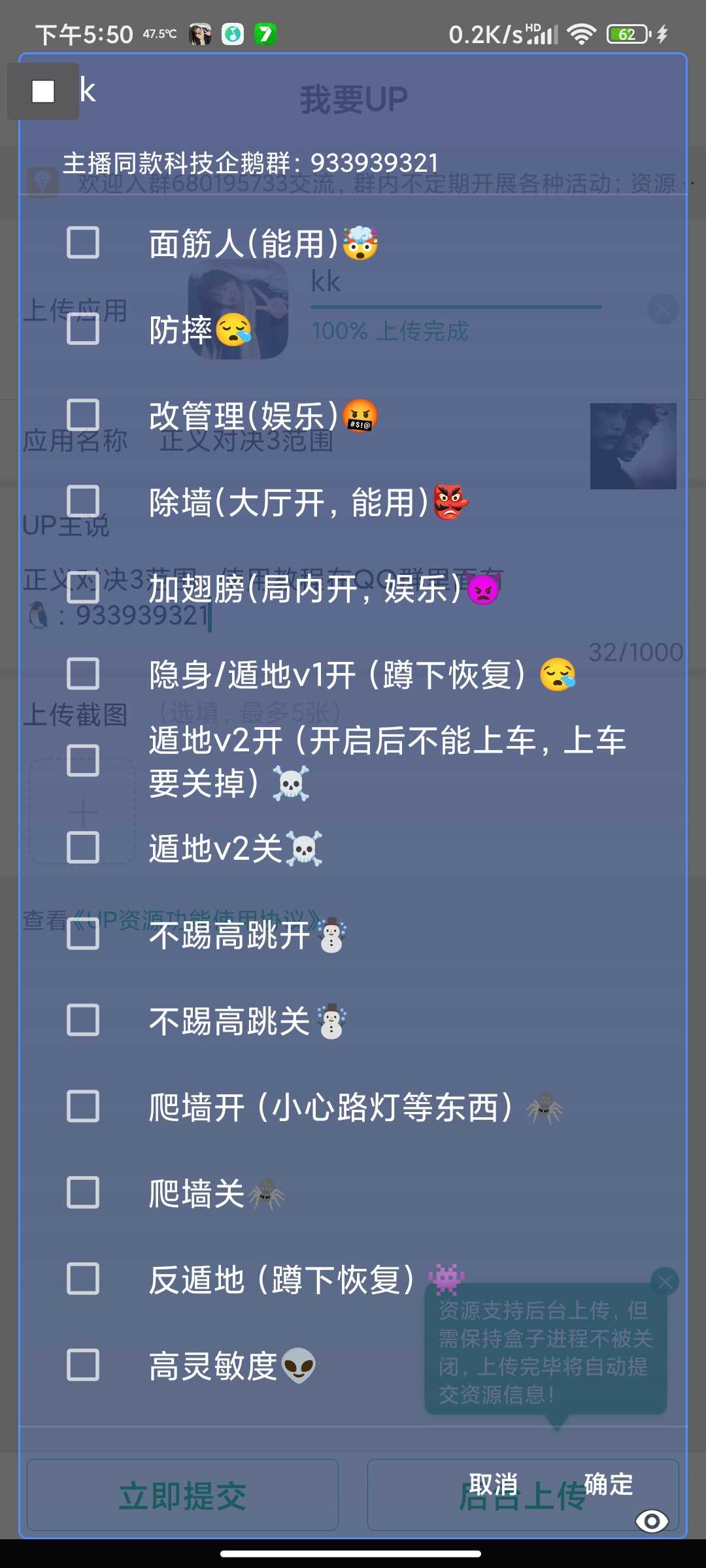This screenshot has width=706, height=1568.
Task: Tick the 加翅膀(局内开，娱乐) checkbox
Action: tap(83, 587)
